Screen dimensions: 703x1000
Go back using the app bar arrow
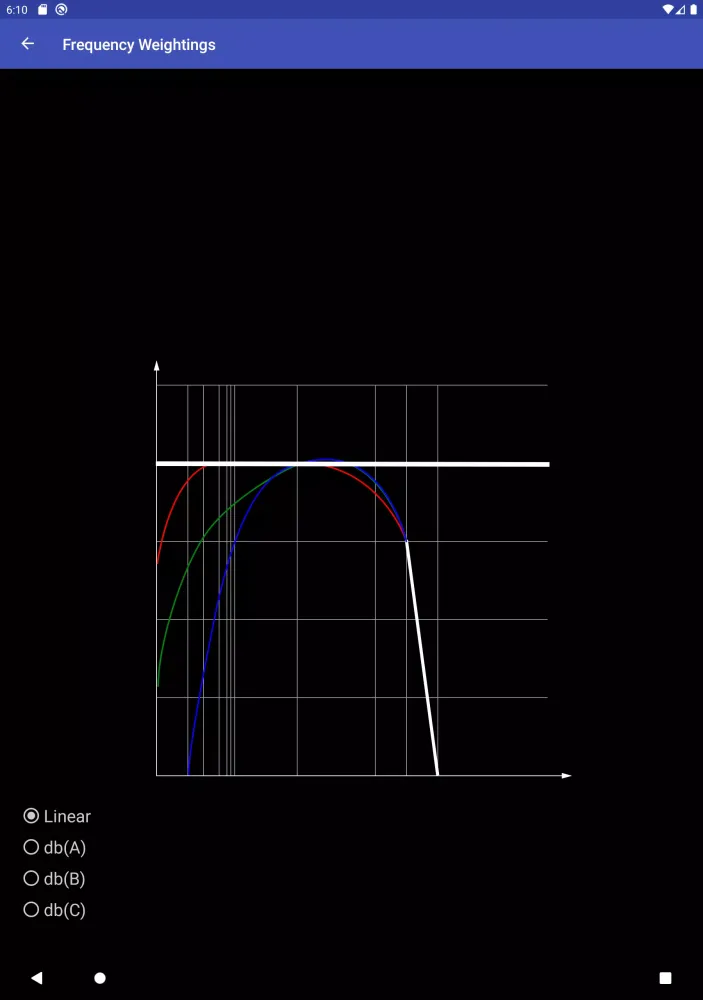[28, 44]
